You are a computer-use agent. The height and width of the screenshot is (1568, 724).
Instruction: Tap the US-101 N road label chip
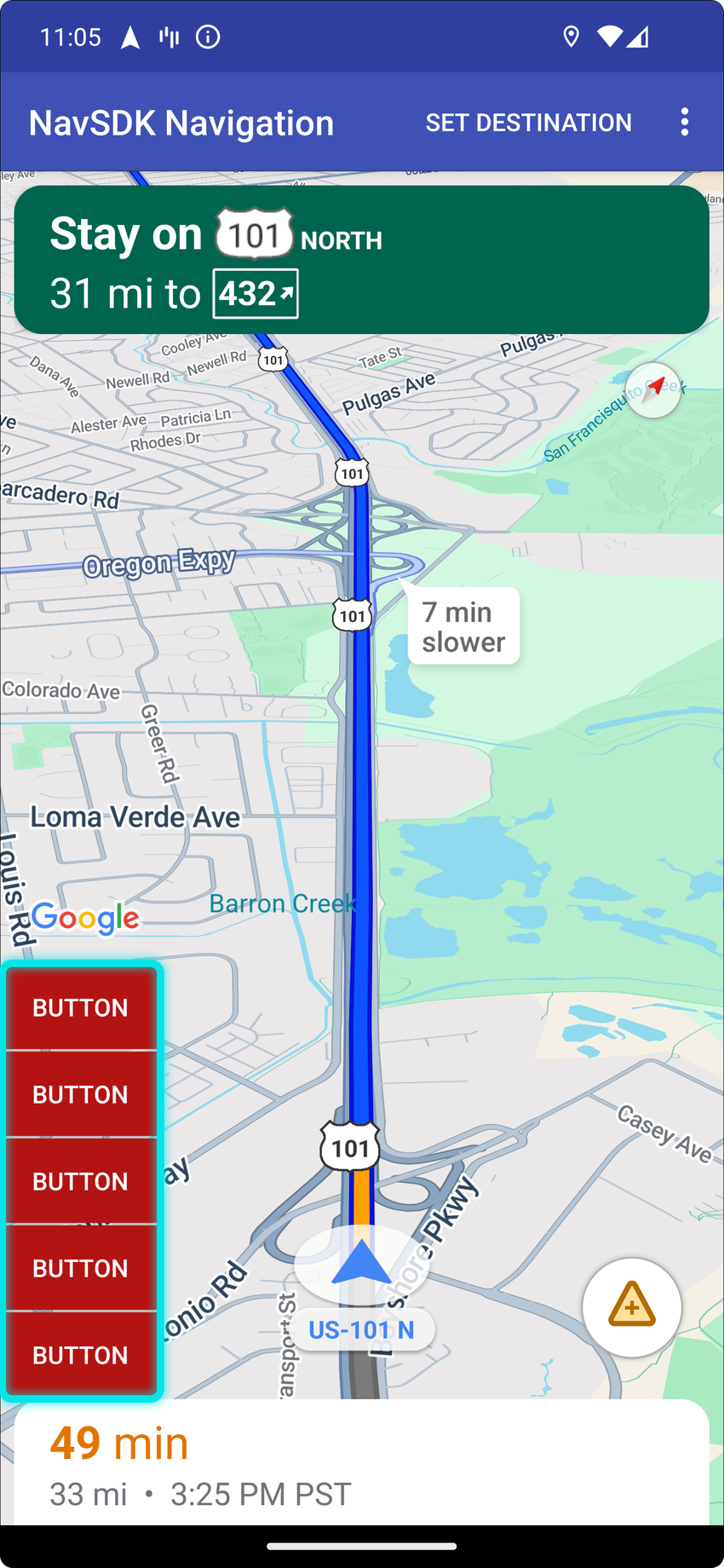tap(363, 1329)
